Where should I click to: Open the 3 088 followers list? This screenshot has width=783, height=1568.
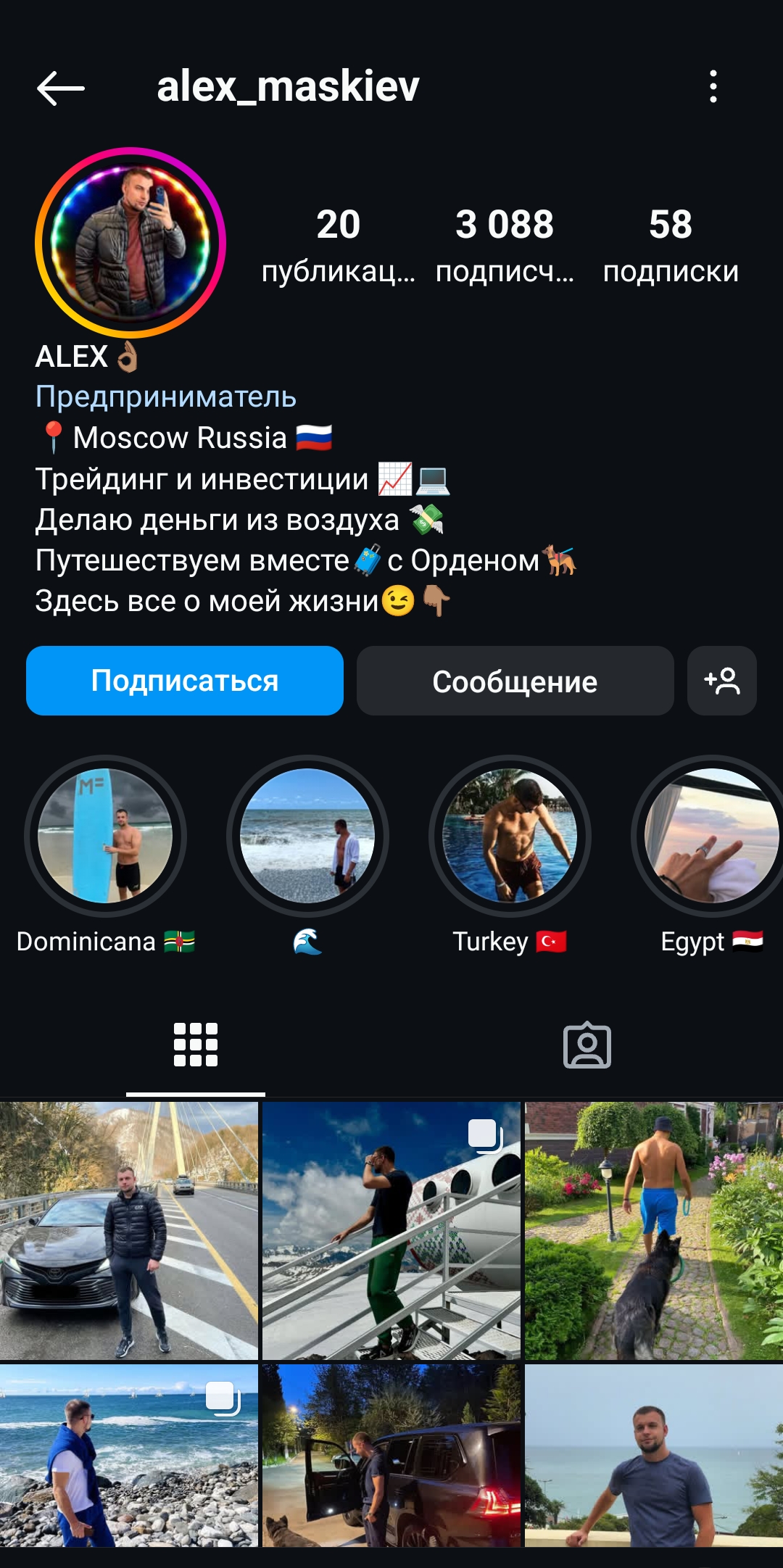pos(505,244)
